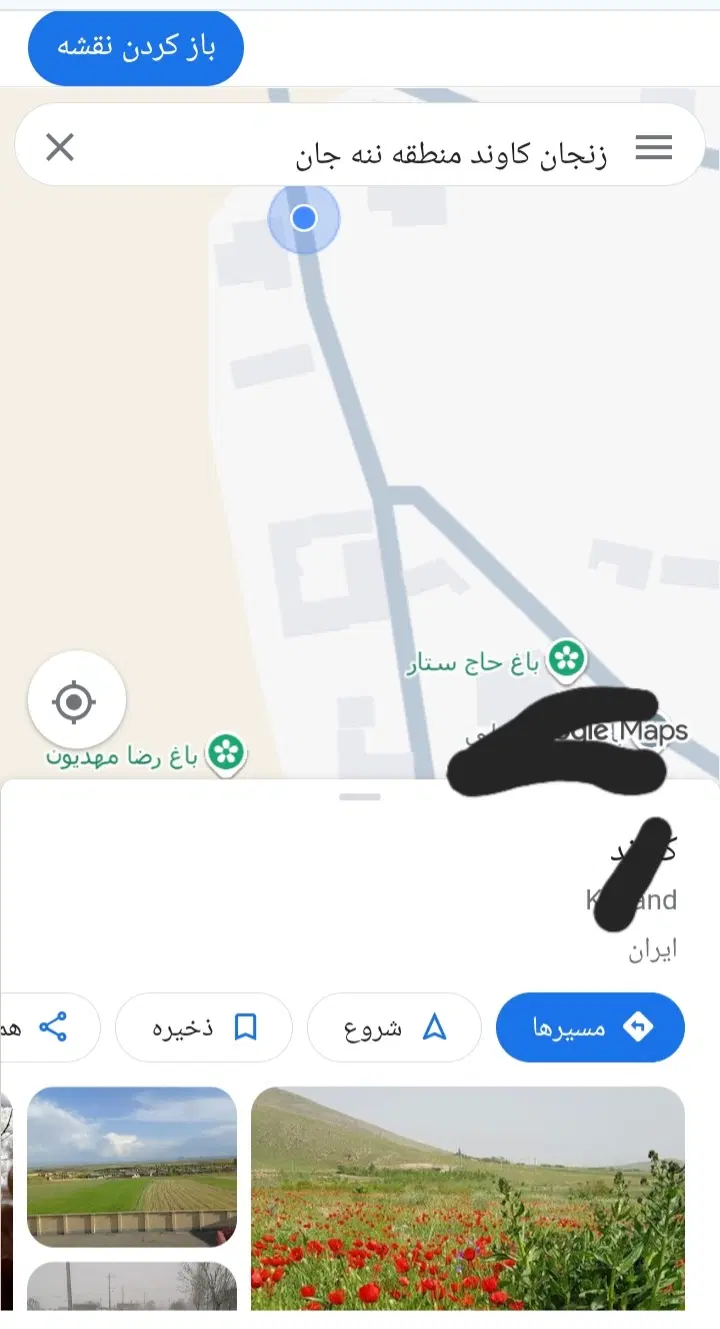Start navigation with the شروع button
Screen dimensions: 720x1329
394,1027
